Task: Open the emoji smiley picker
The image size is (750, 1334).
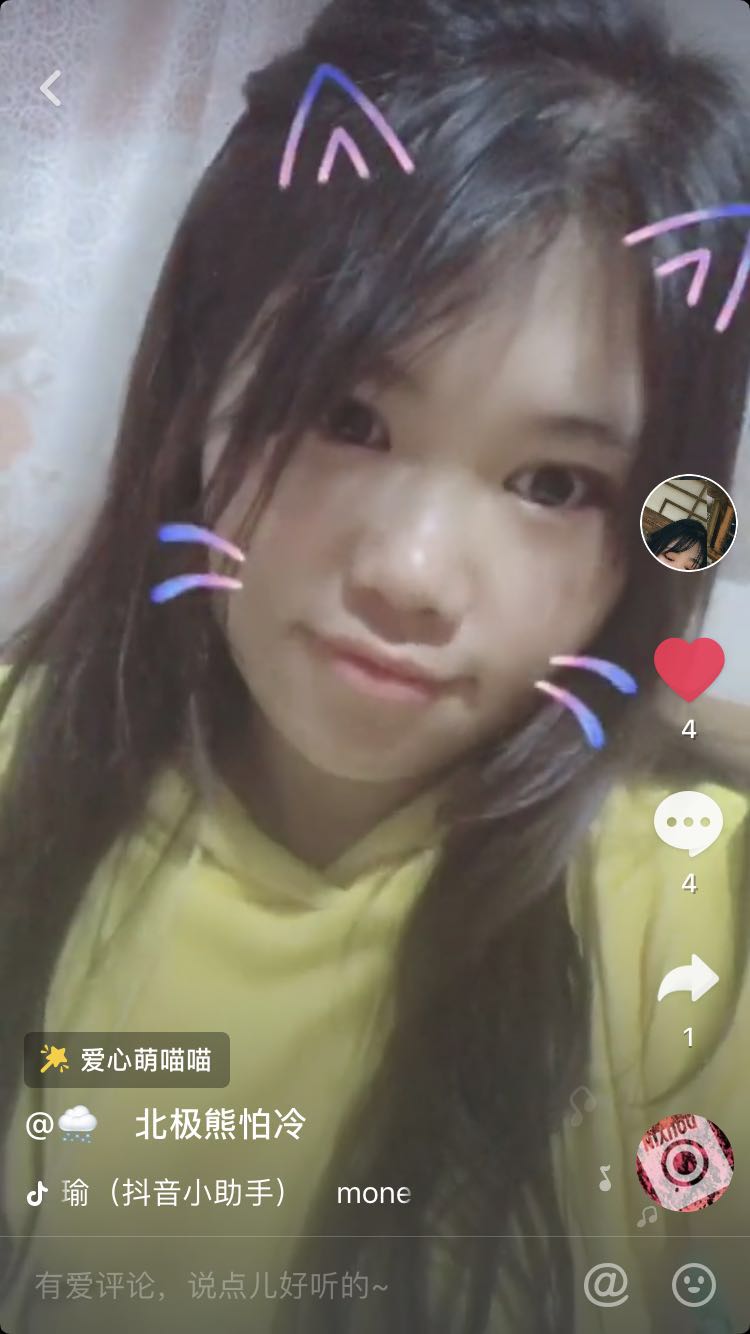Action: 694,1284
